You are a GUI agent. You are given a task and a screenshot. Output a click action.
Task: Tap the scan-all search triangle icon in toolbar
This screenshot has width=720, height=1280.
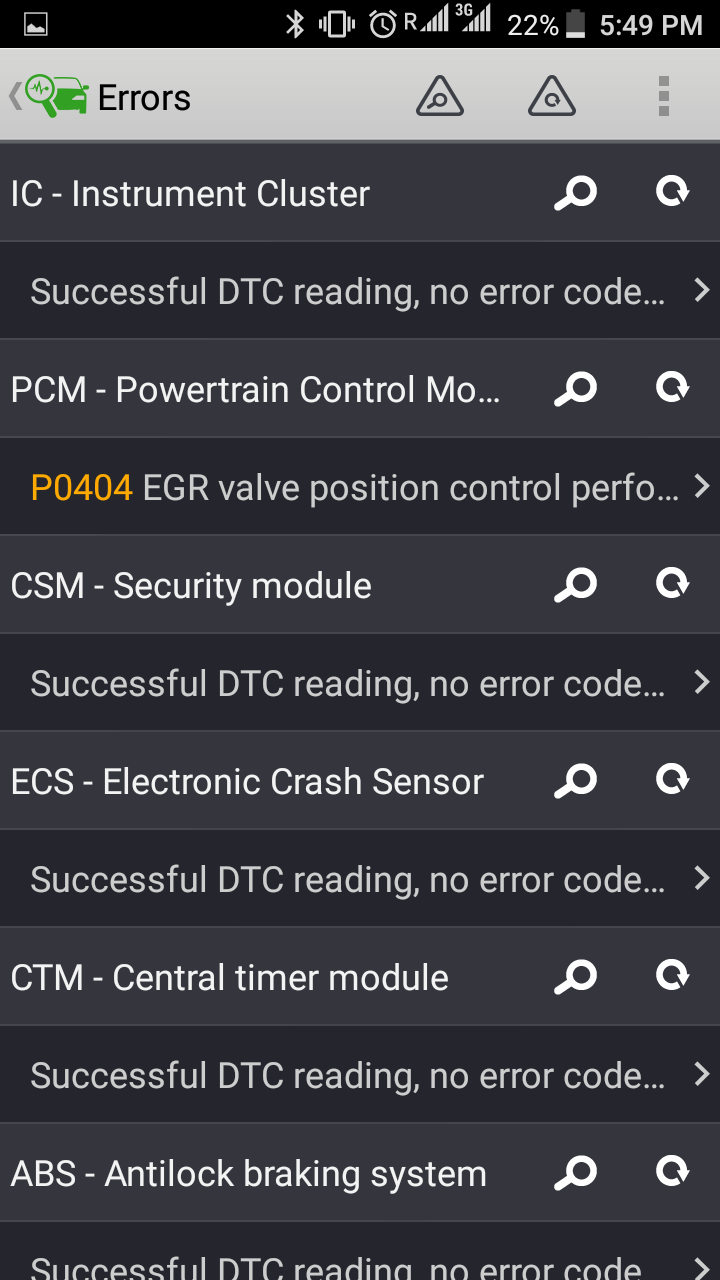point(440,97)
